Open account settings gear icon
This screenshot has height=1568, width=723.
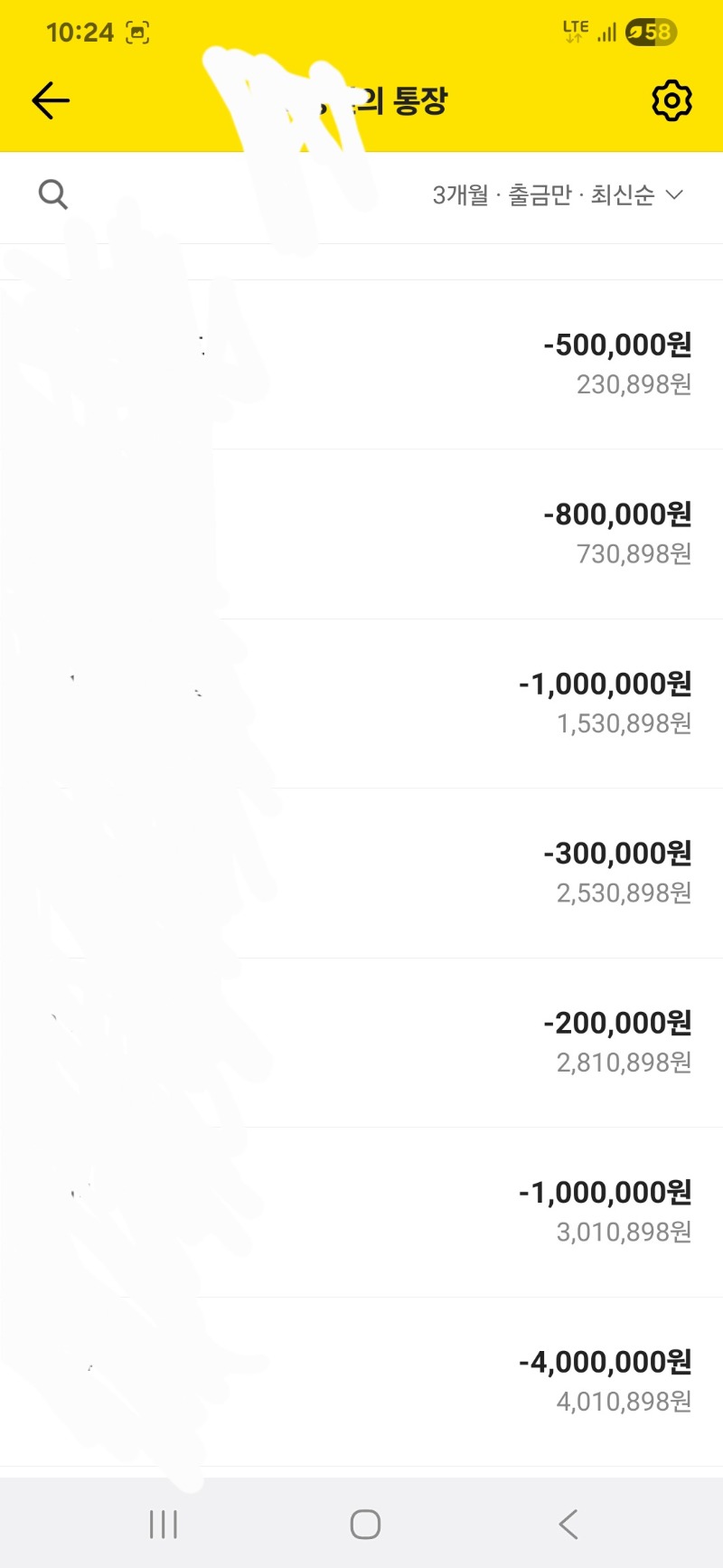click(671, 100)
